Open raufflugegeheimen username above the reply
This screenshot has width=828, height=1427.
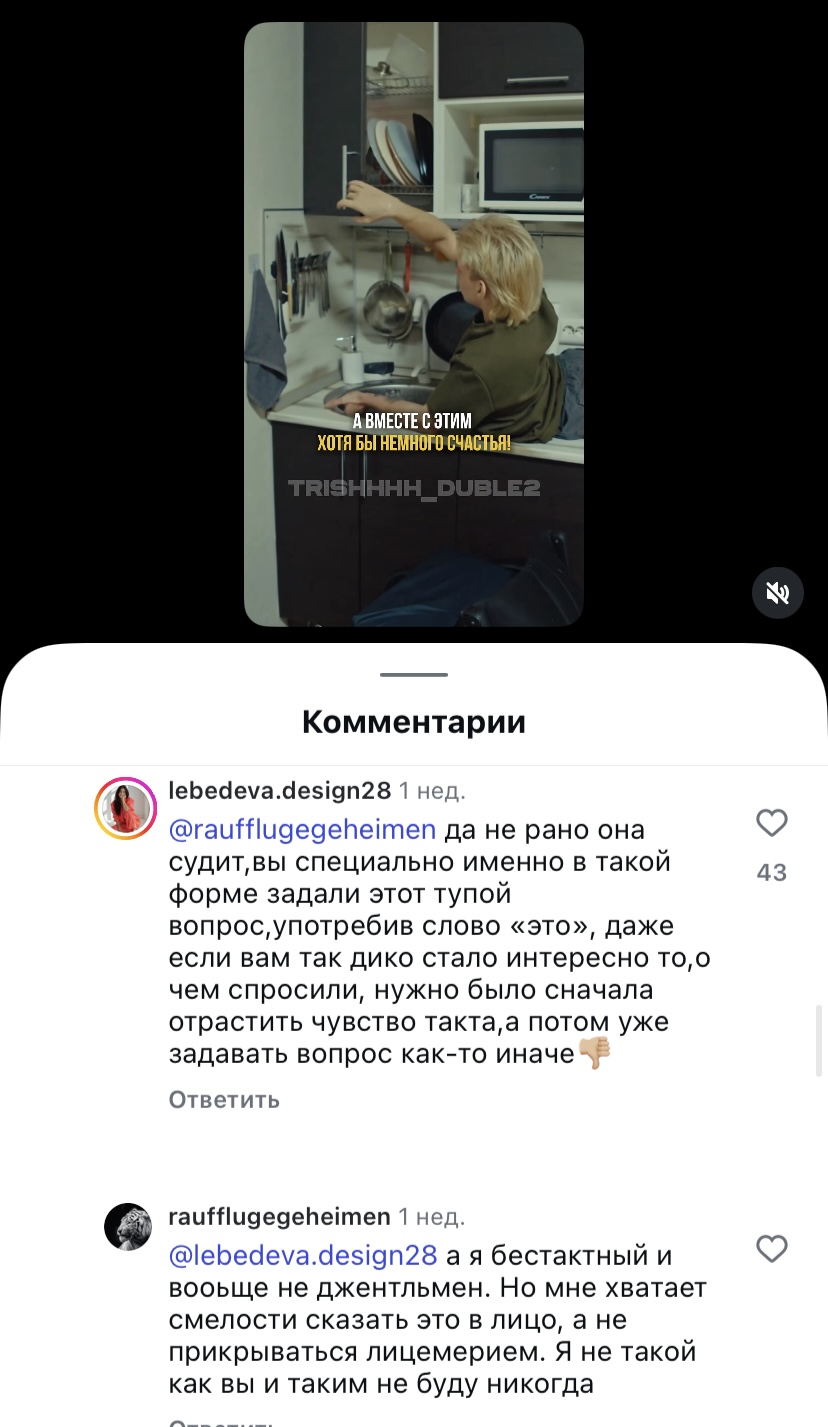[280, 1217]
